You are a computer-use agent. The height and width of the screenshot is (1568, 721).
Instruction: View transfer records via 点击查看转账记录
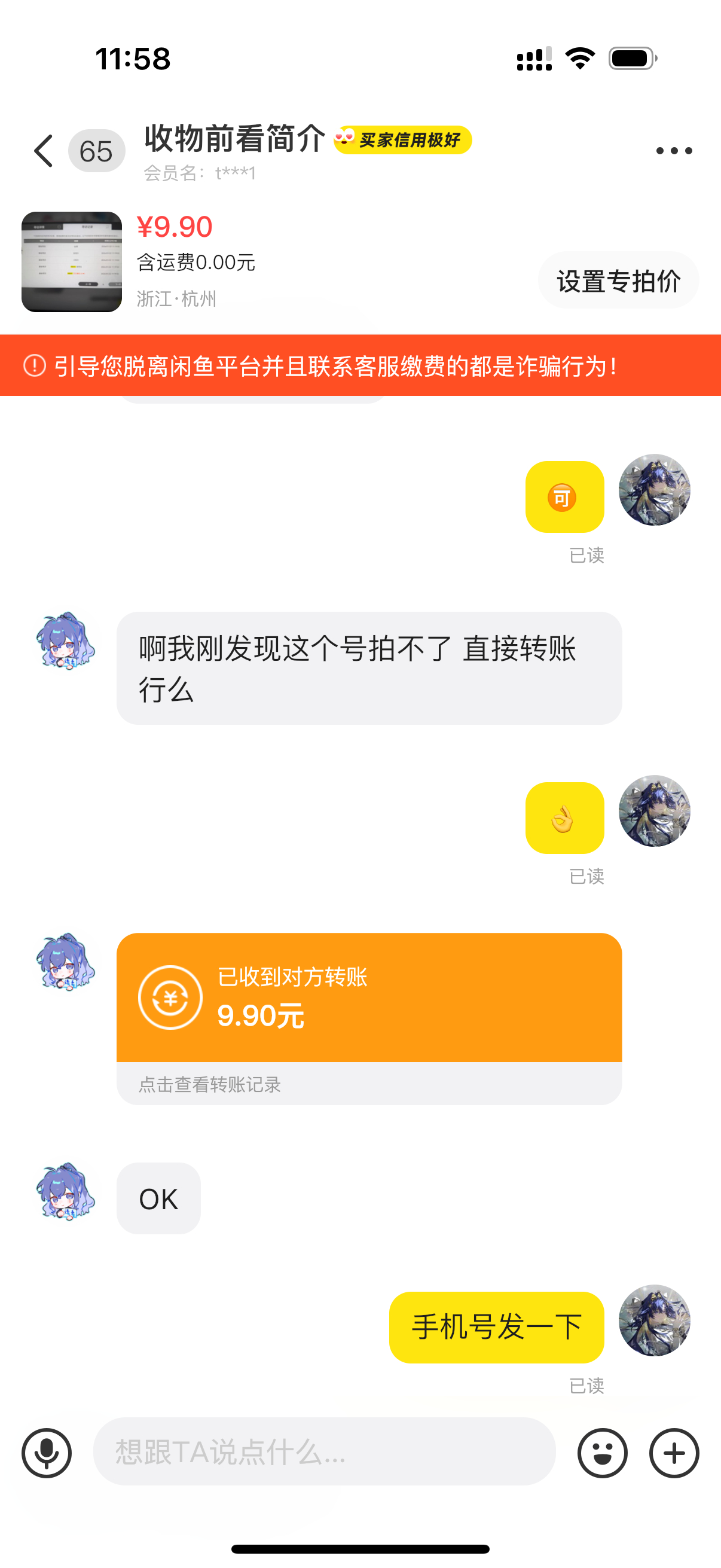tap(210, 1084)
